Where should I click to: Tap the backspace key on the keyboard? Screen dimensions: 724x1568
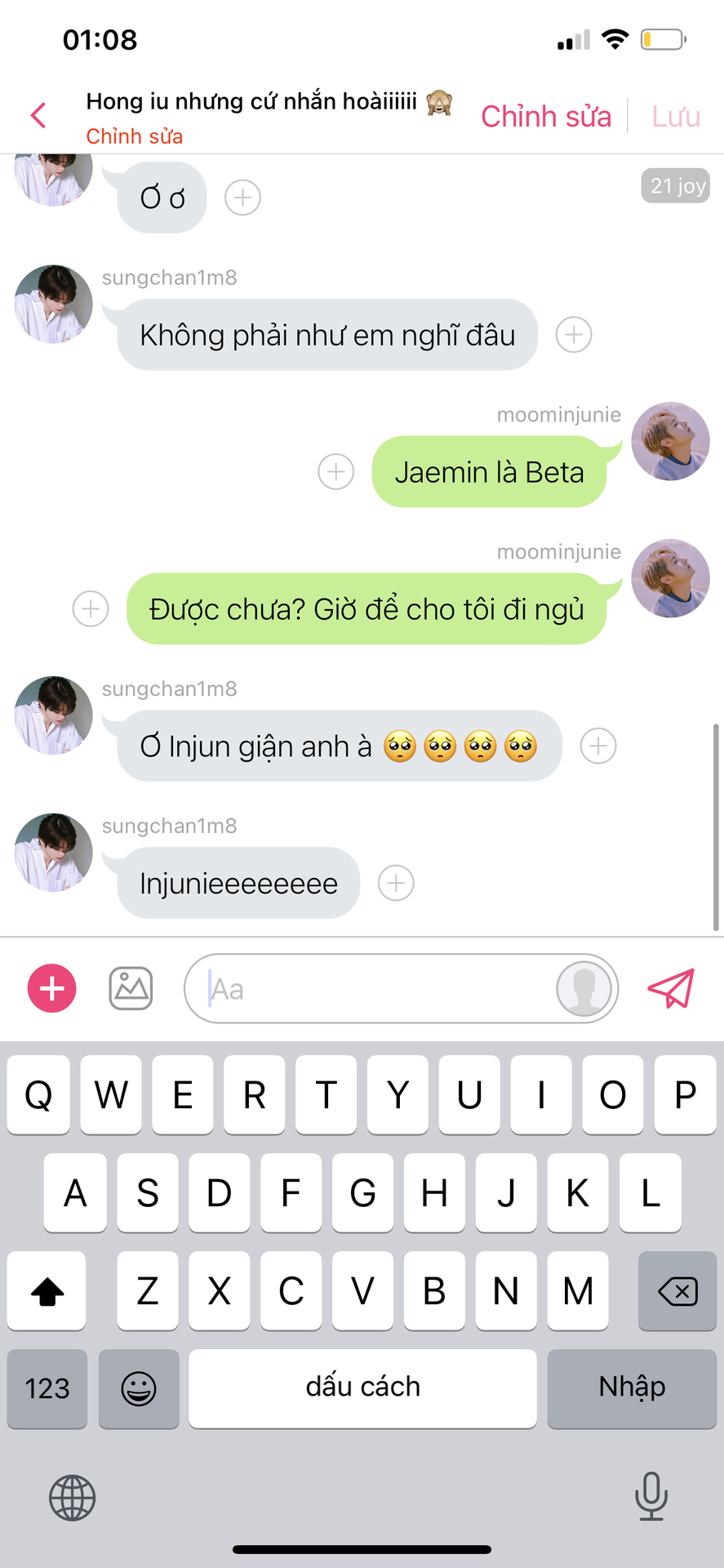[x=677, y=1291]
